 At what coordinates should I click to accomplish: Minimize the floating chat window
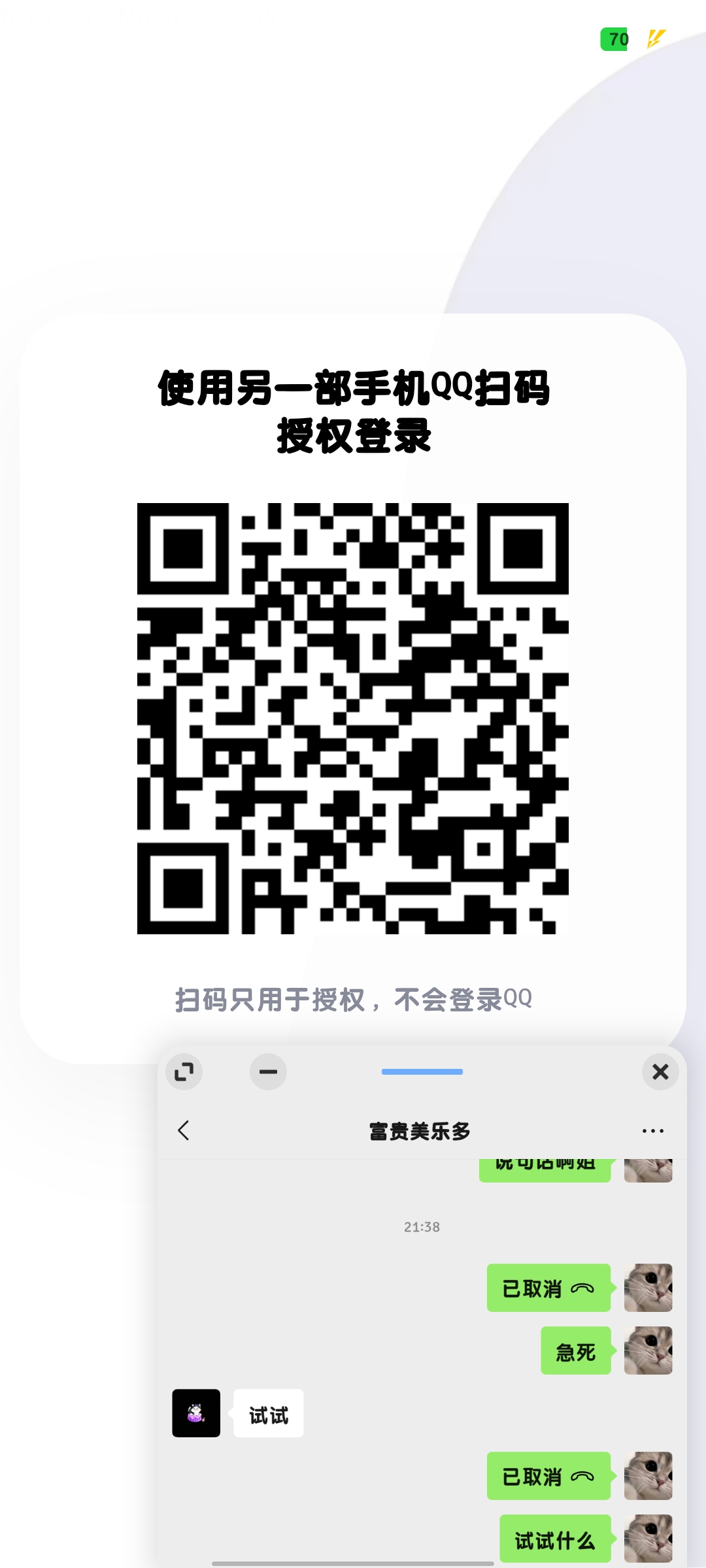tap(268, 1071)
